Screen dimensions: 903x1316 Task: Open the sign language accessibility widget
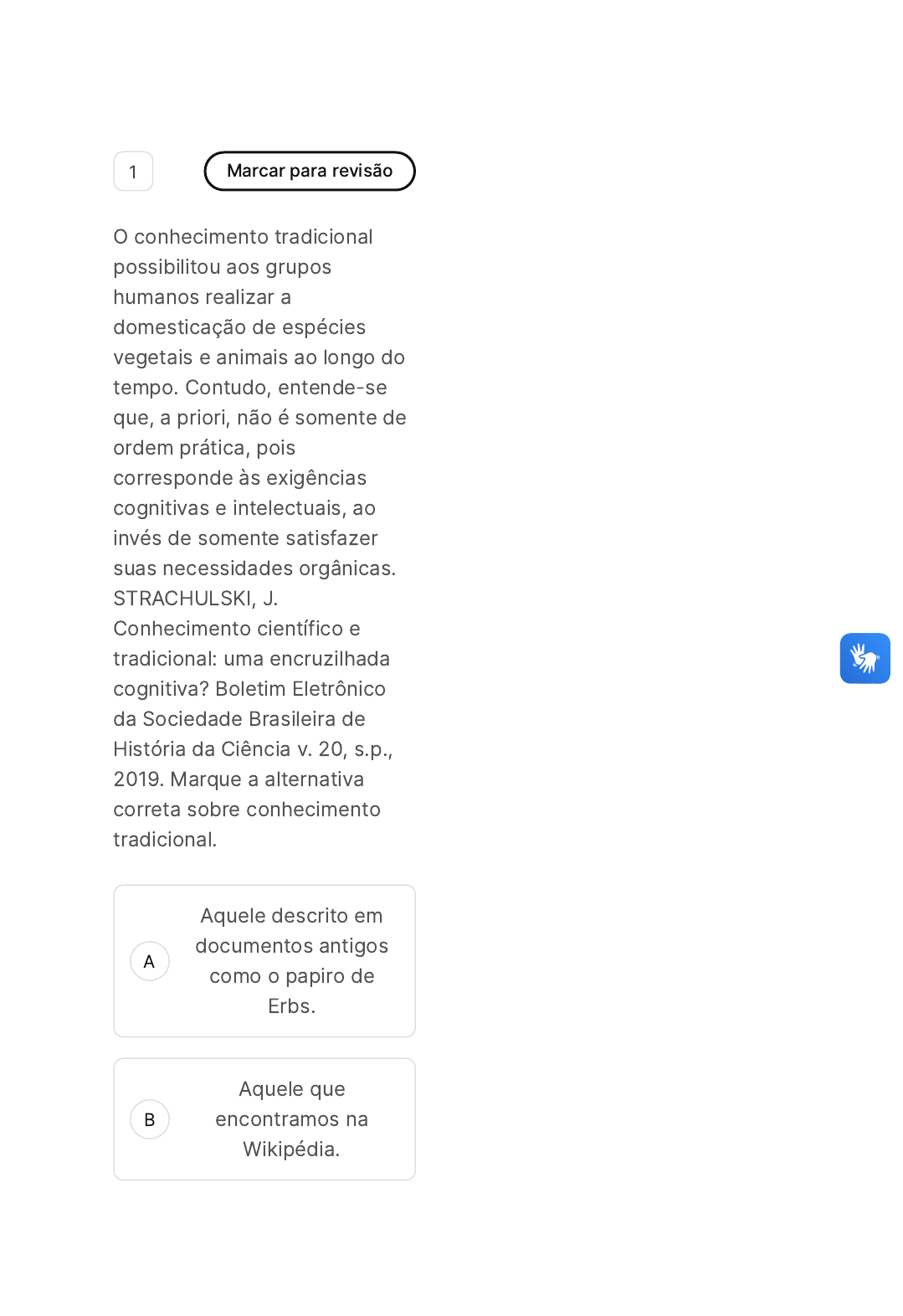[865, 659]
